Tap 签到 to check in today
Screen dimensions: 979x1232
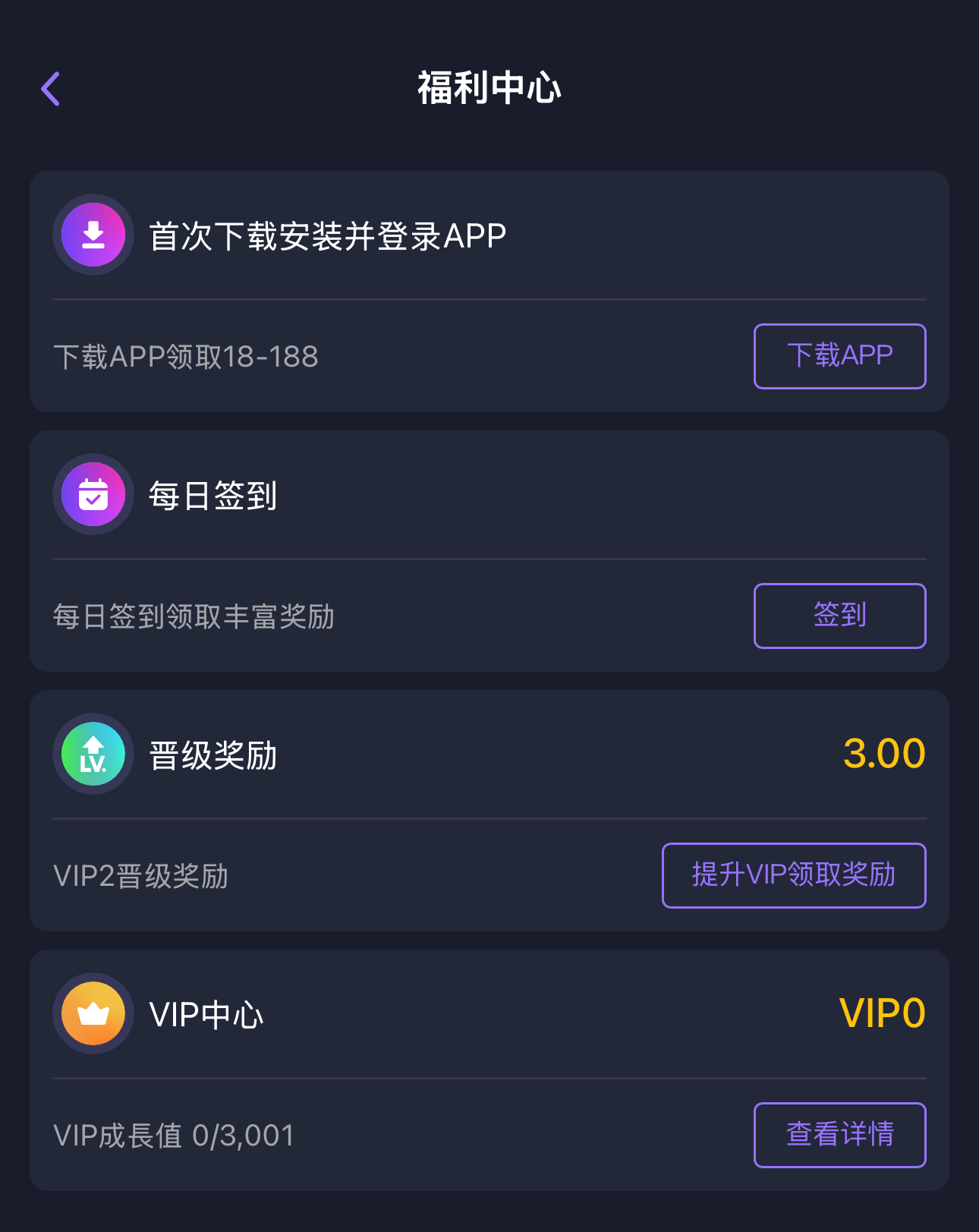click(x=839, y=616)
